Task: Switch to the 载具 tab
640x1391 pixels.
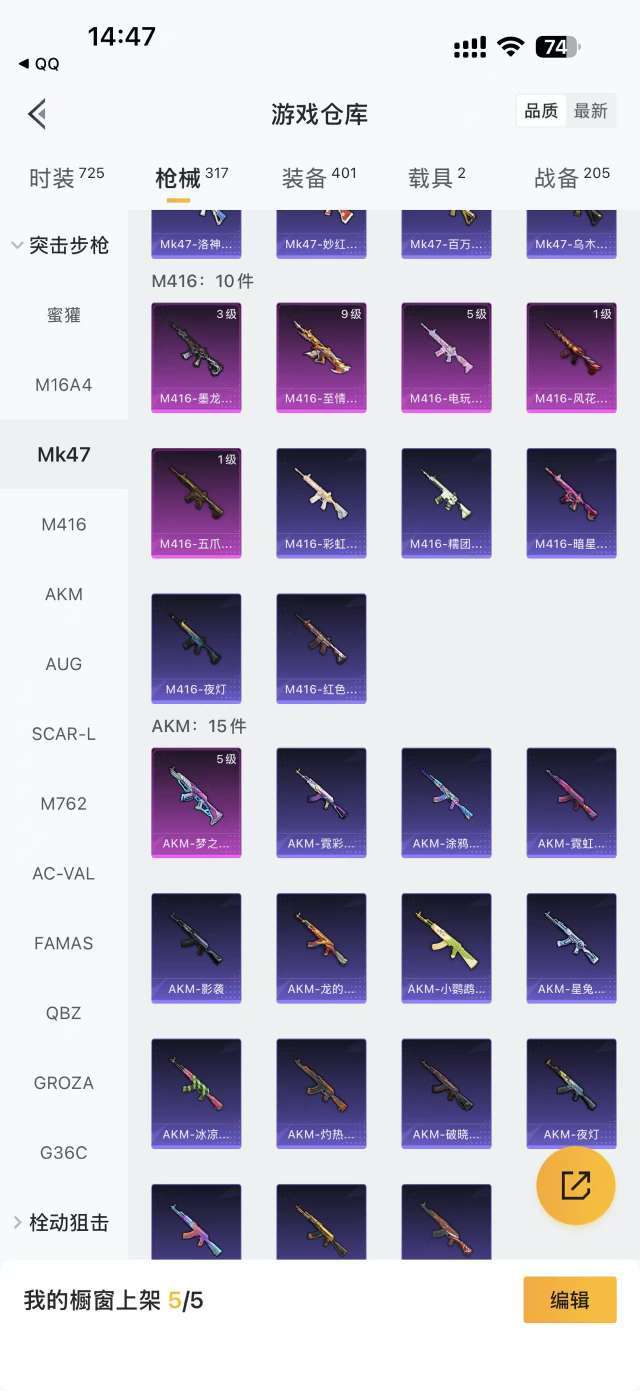Action: click(x=436, y=178)
